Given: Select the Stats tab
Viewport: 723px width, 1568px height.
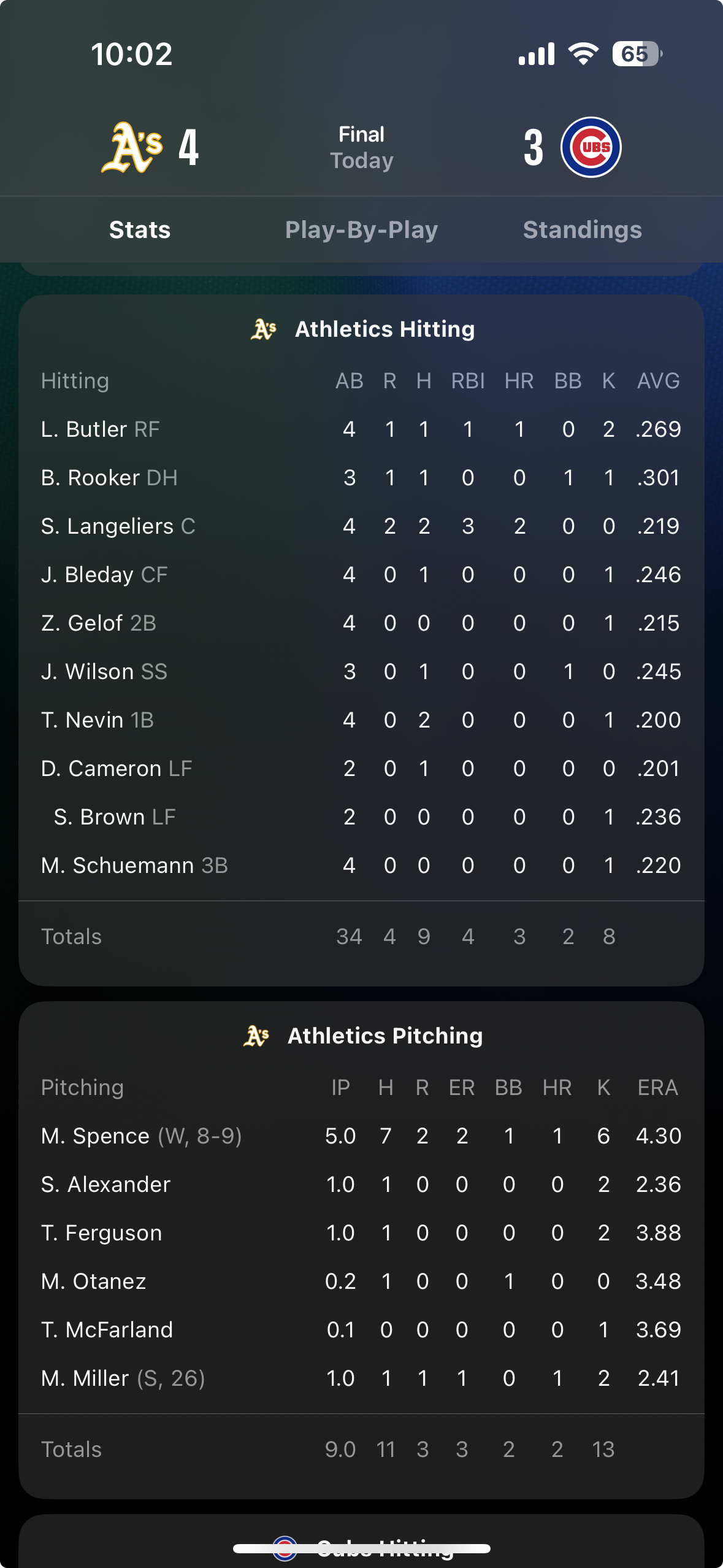Looking at the screenshot, I should click(x=140, y=230).
